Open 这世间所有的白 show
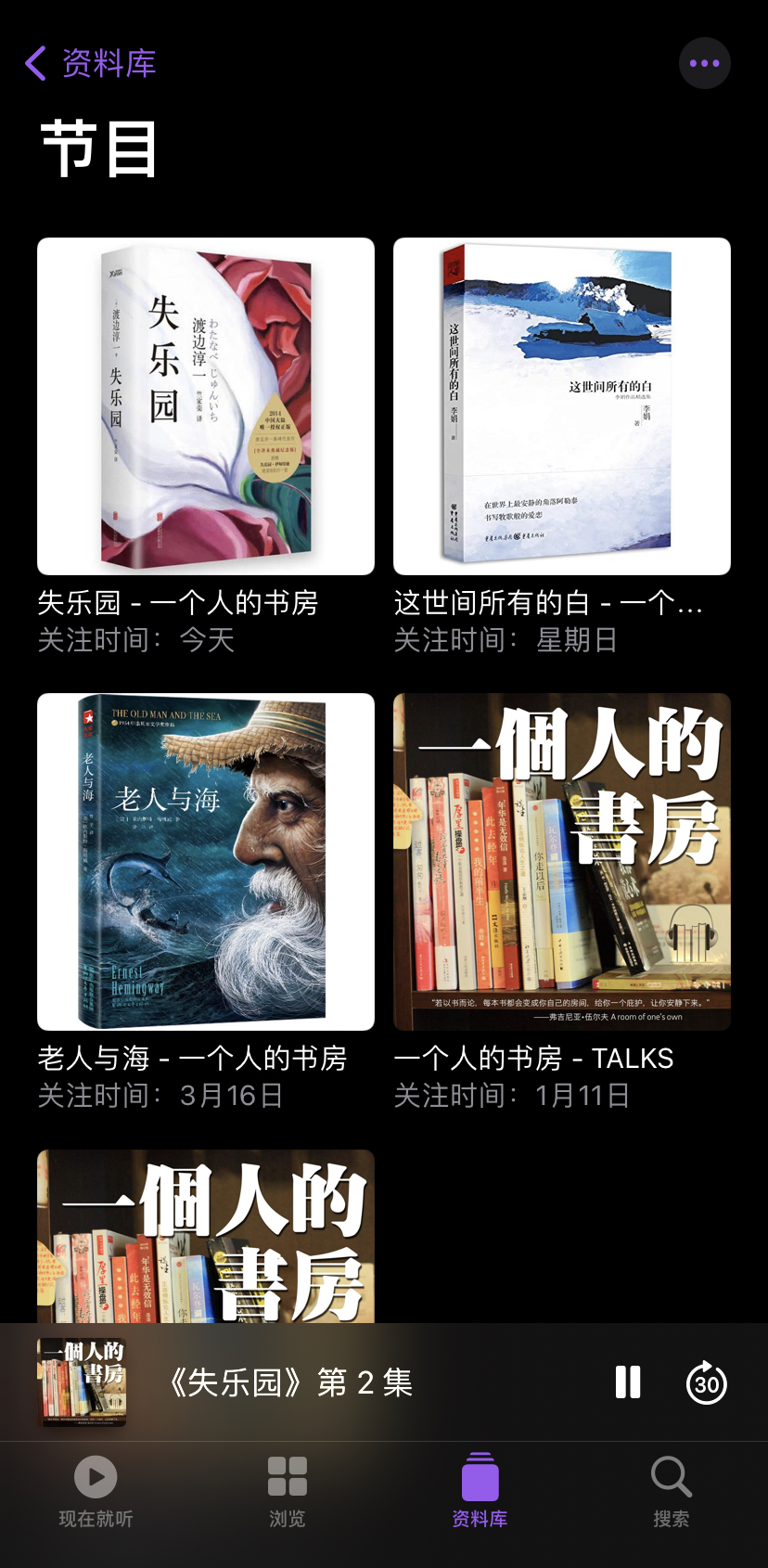Image resolution: width=768 pixels, height=1568 pixels. click(562, 406)
